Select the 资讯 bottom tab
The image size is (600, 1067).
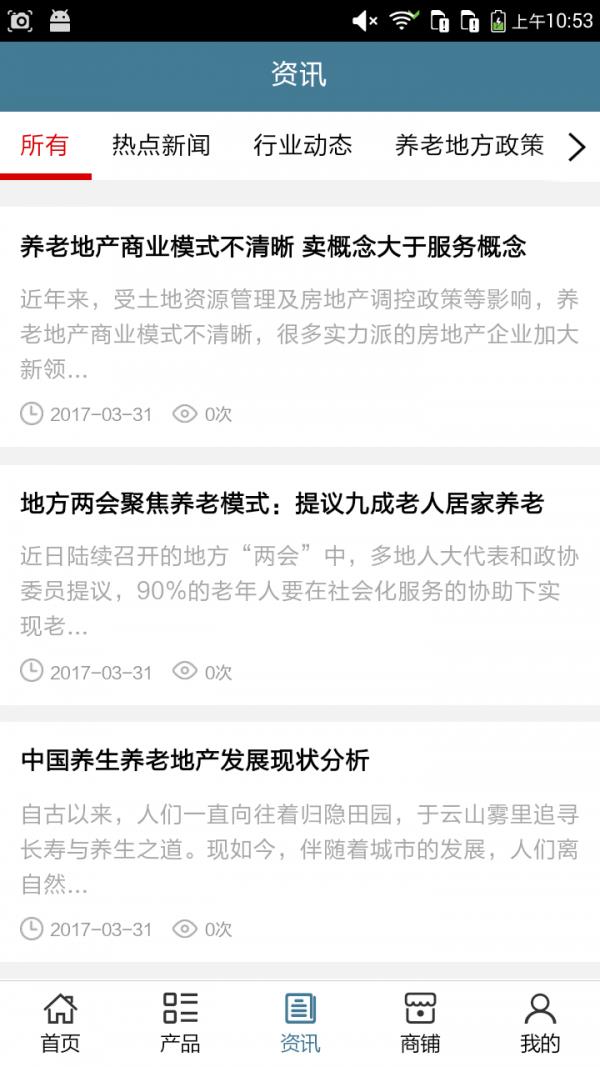(300, 1023)
